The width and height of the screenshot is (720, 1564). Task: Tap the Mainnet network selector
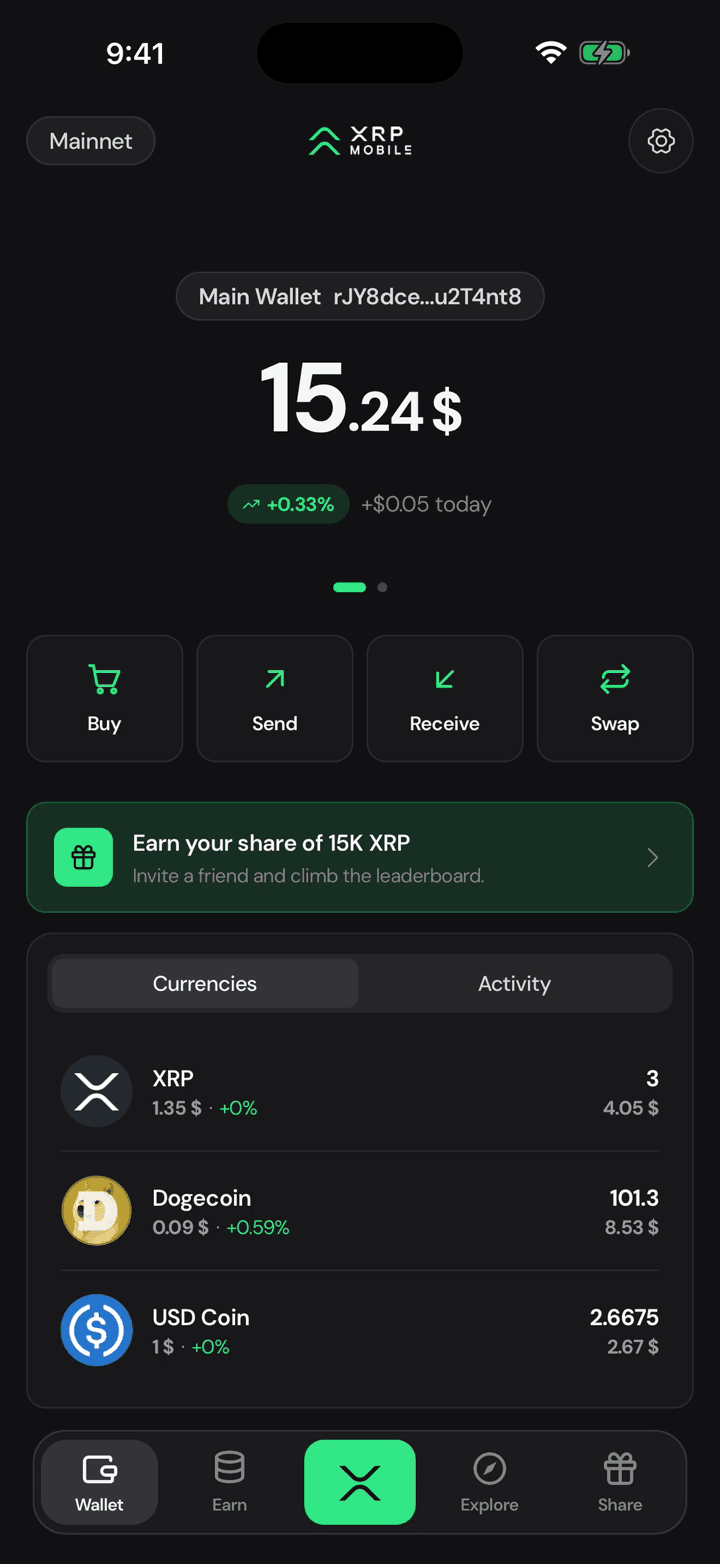click(x=91, y=141)
